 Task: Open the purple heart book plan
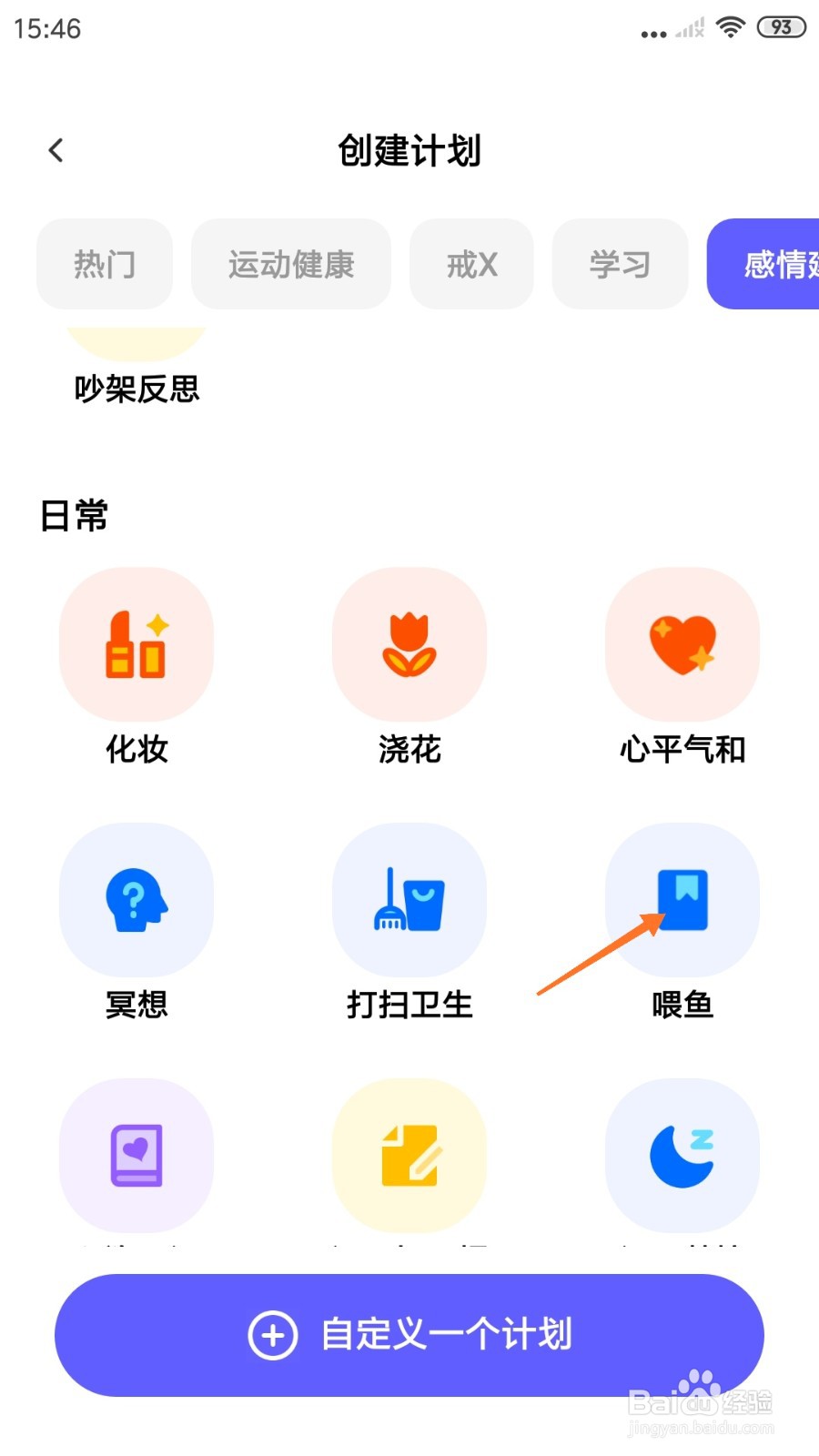[x=136, y=1156]
